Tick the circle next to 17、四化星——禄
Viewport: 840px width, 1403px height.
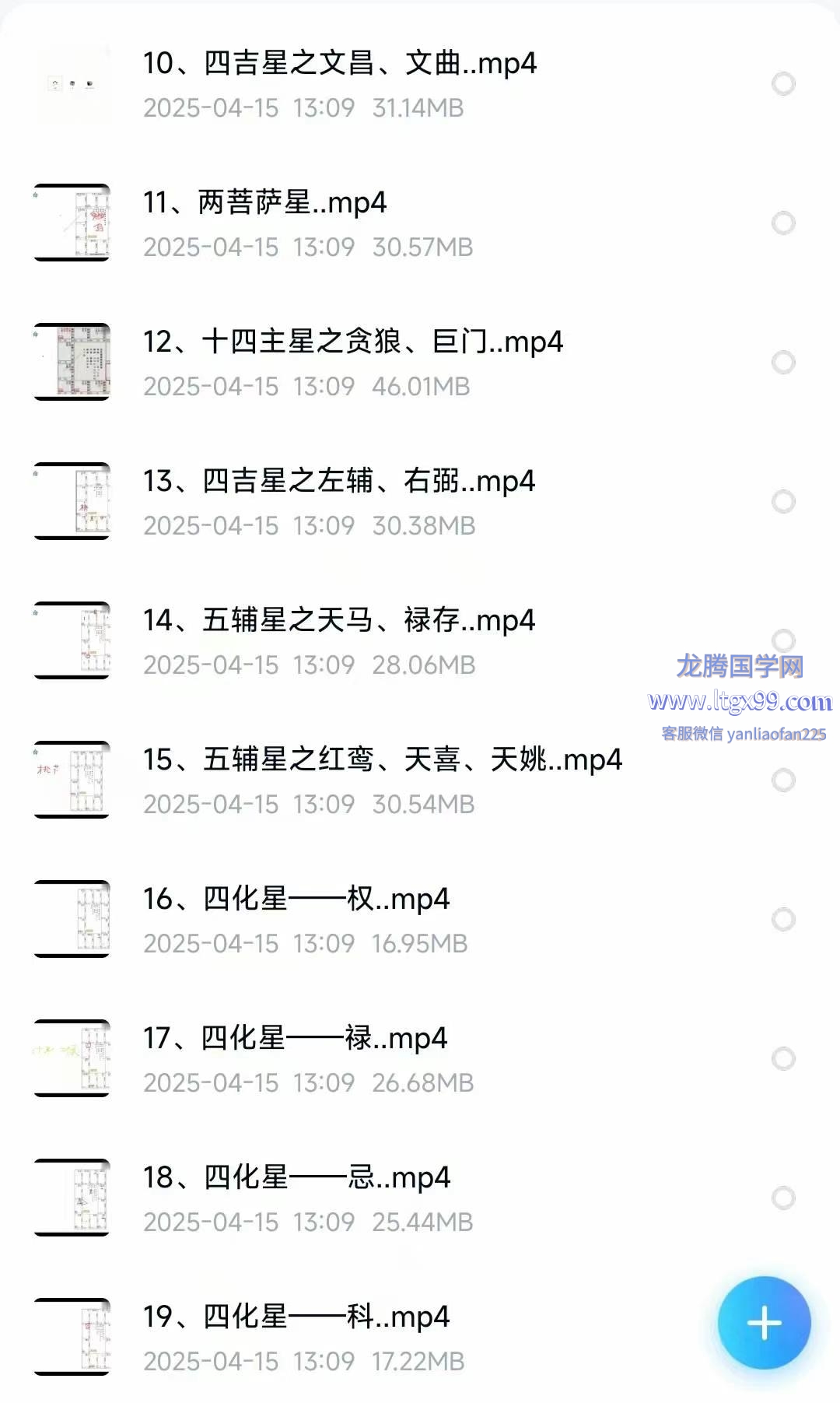(783, 1059)
